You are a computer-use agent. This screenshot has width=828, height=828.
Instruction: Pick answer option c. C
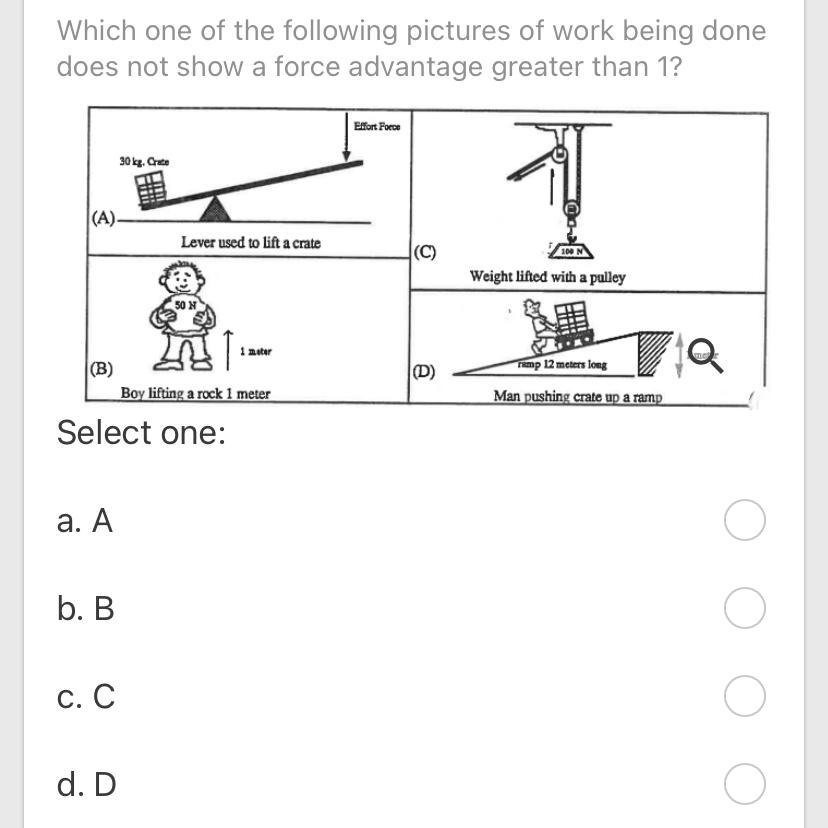(x=745, y=696)
